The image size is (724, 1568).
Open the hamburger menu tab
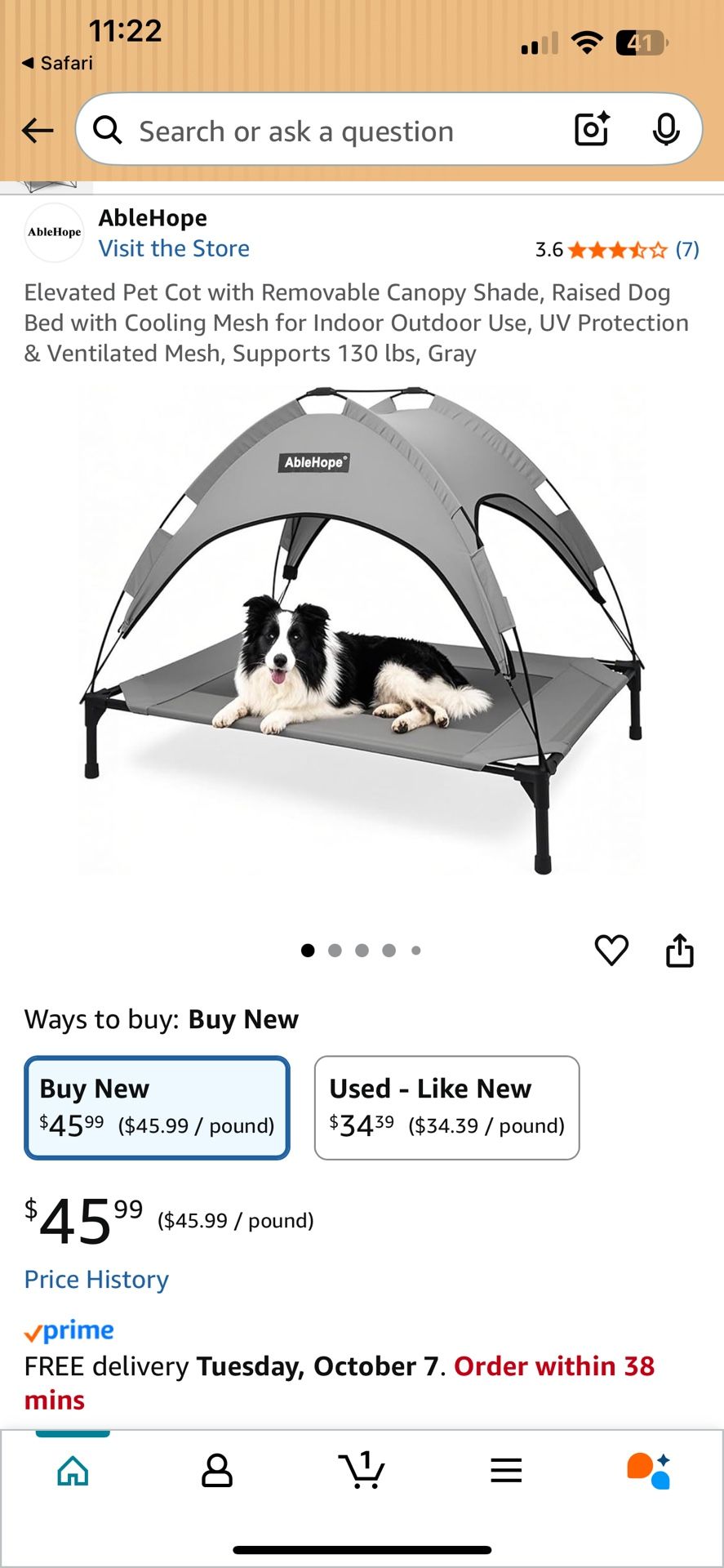[x=506, y=1471]
